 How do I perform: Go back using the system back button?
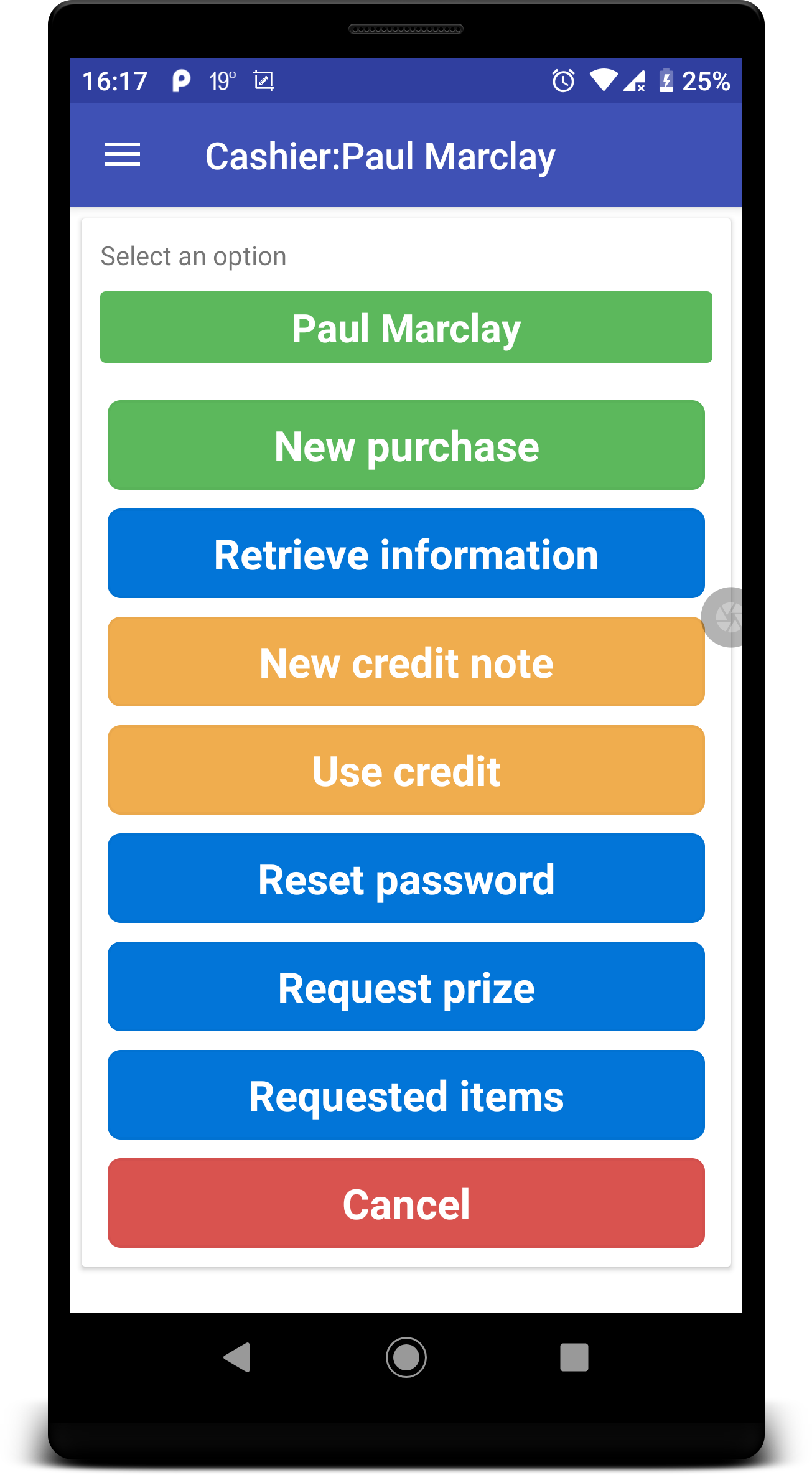[x=237, y=1357]
